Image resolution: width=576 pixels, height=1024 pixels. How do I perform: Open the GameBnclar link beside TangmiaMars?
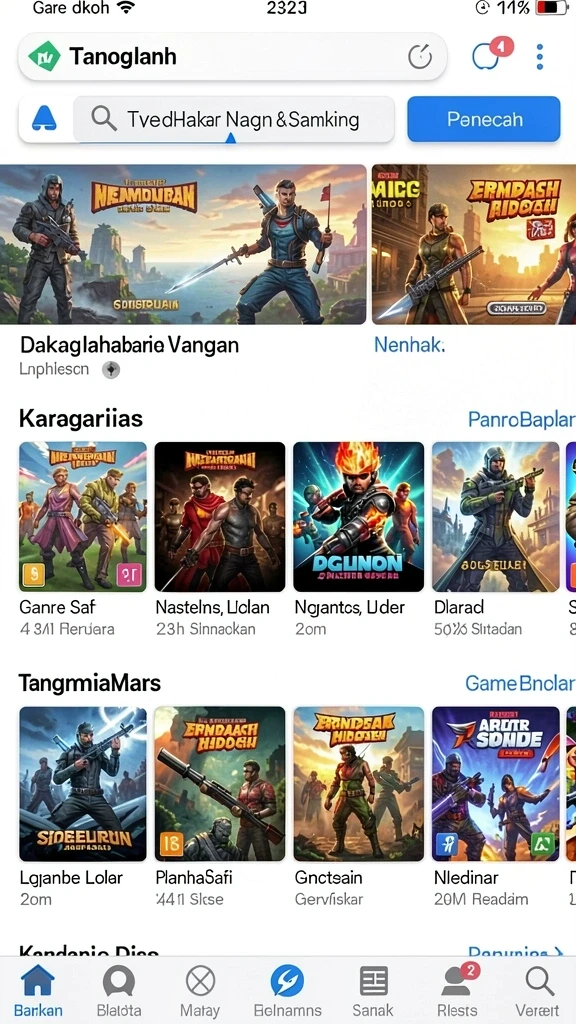pyautogui.click(x=520, y=684)
